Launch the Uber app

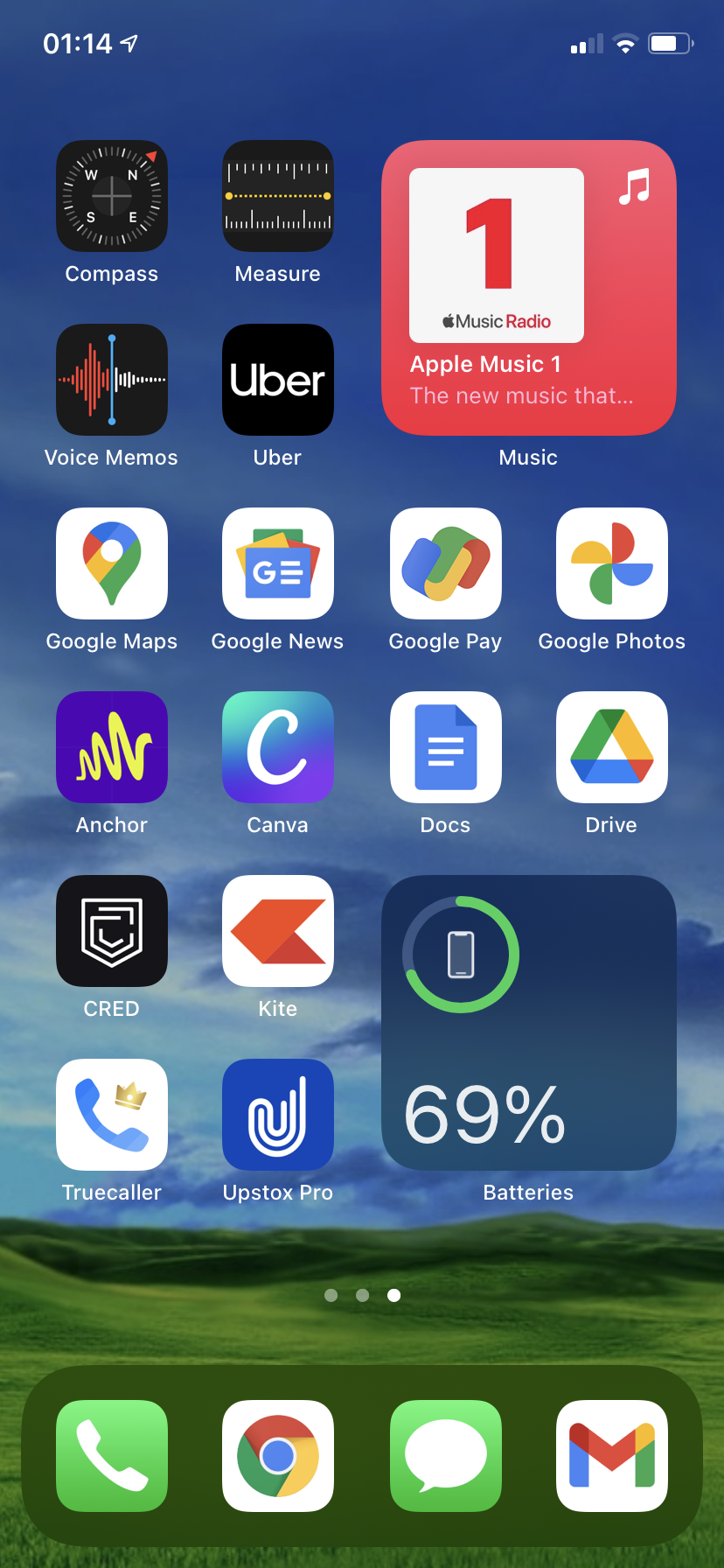click(278, 380)
